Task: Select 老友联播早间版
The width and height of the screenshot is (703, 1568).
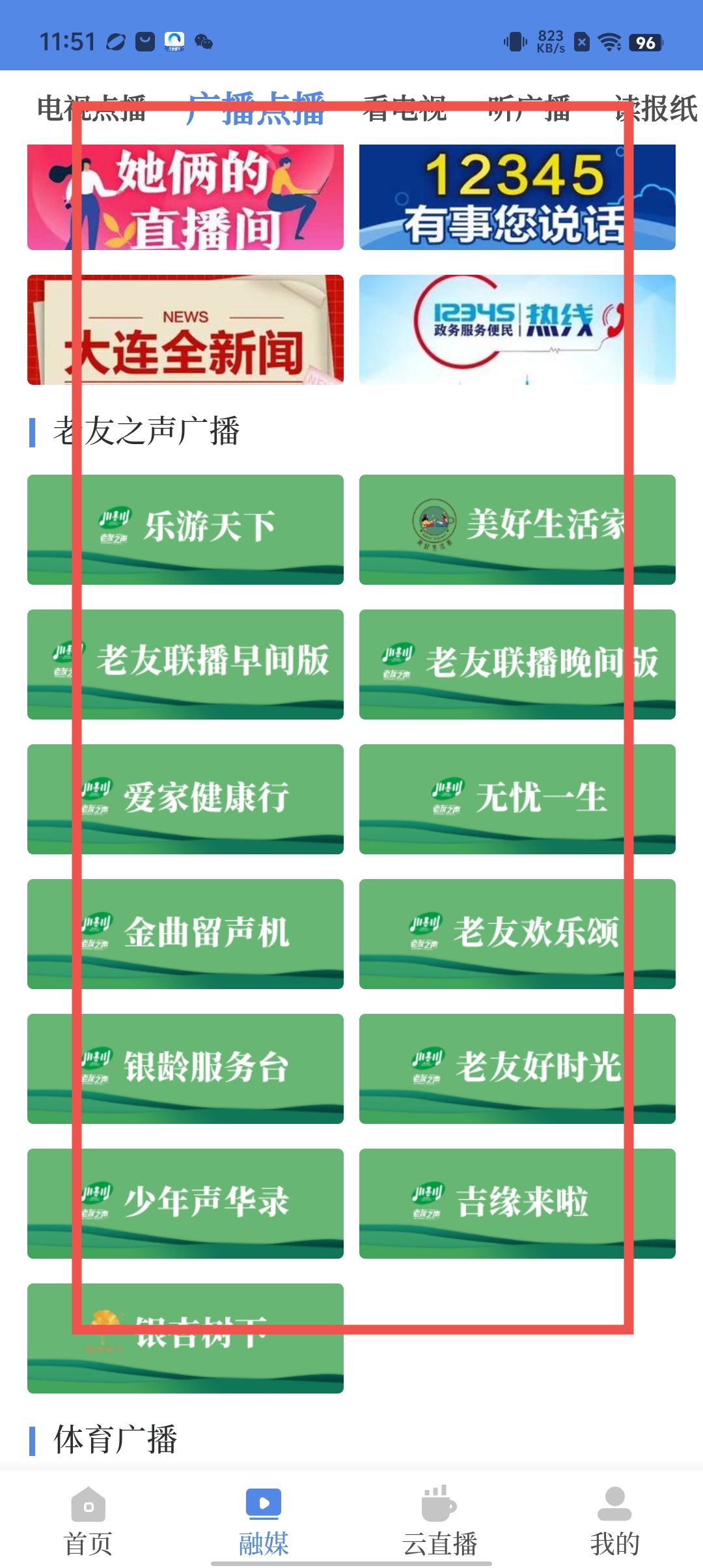Action: (186, 664)
